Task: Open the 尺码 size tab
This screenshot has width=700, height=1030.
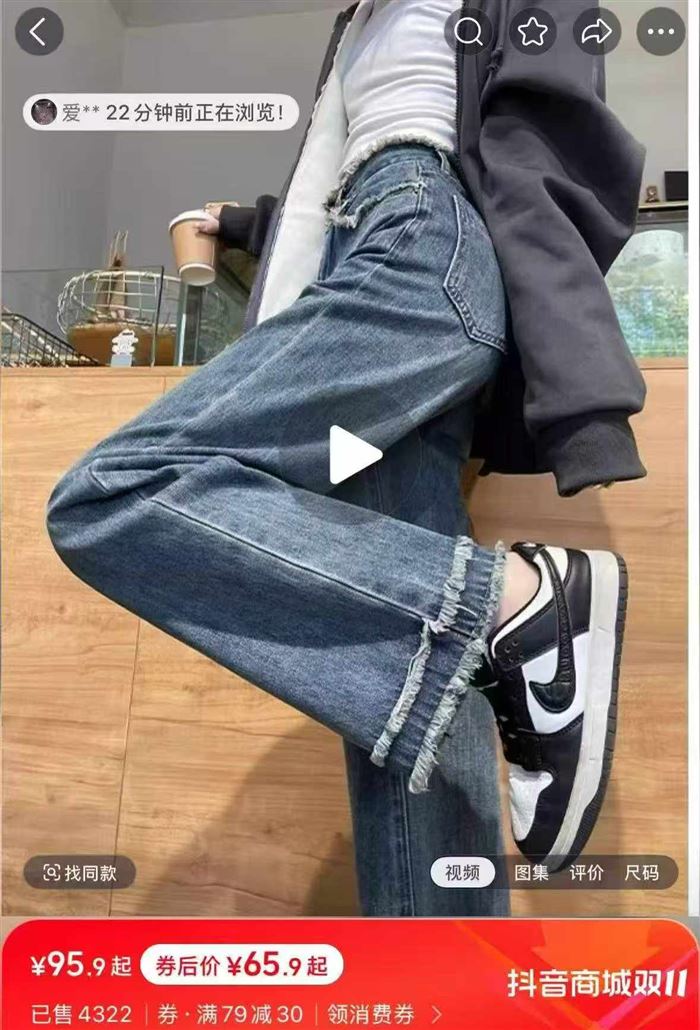Action: click(x=642, y=873)
